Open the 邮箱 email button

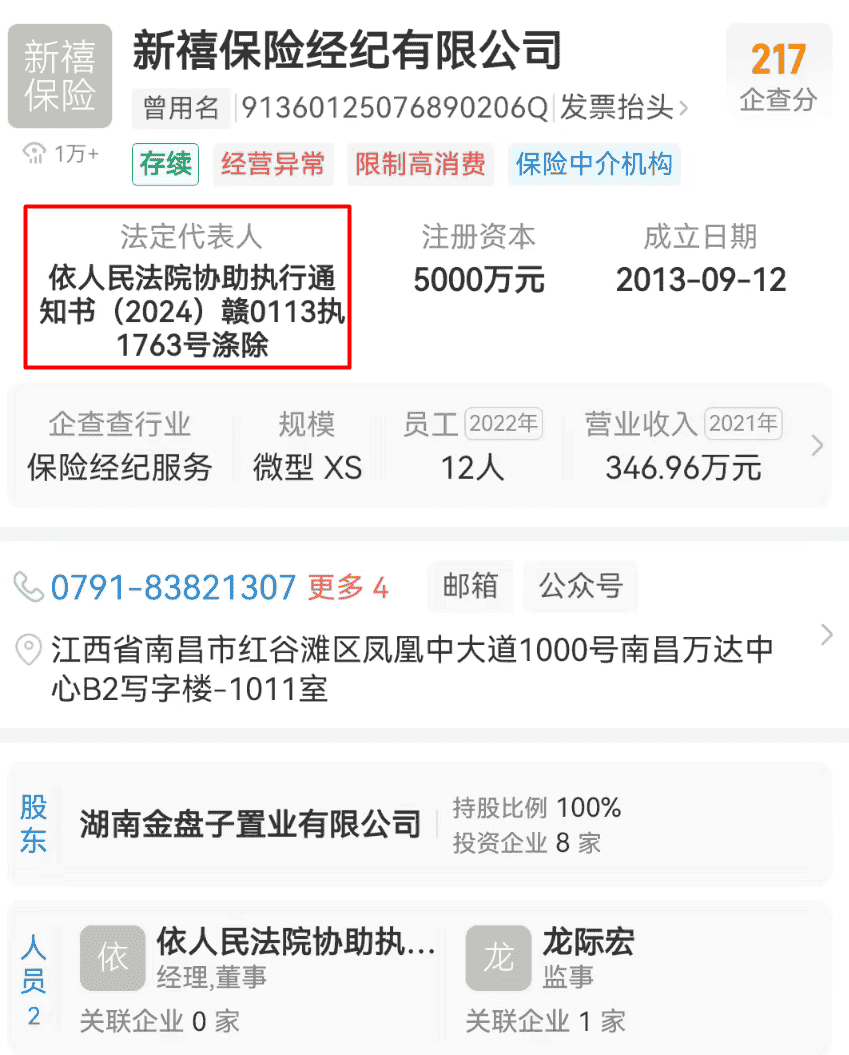click(470, 586)
